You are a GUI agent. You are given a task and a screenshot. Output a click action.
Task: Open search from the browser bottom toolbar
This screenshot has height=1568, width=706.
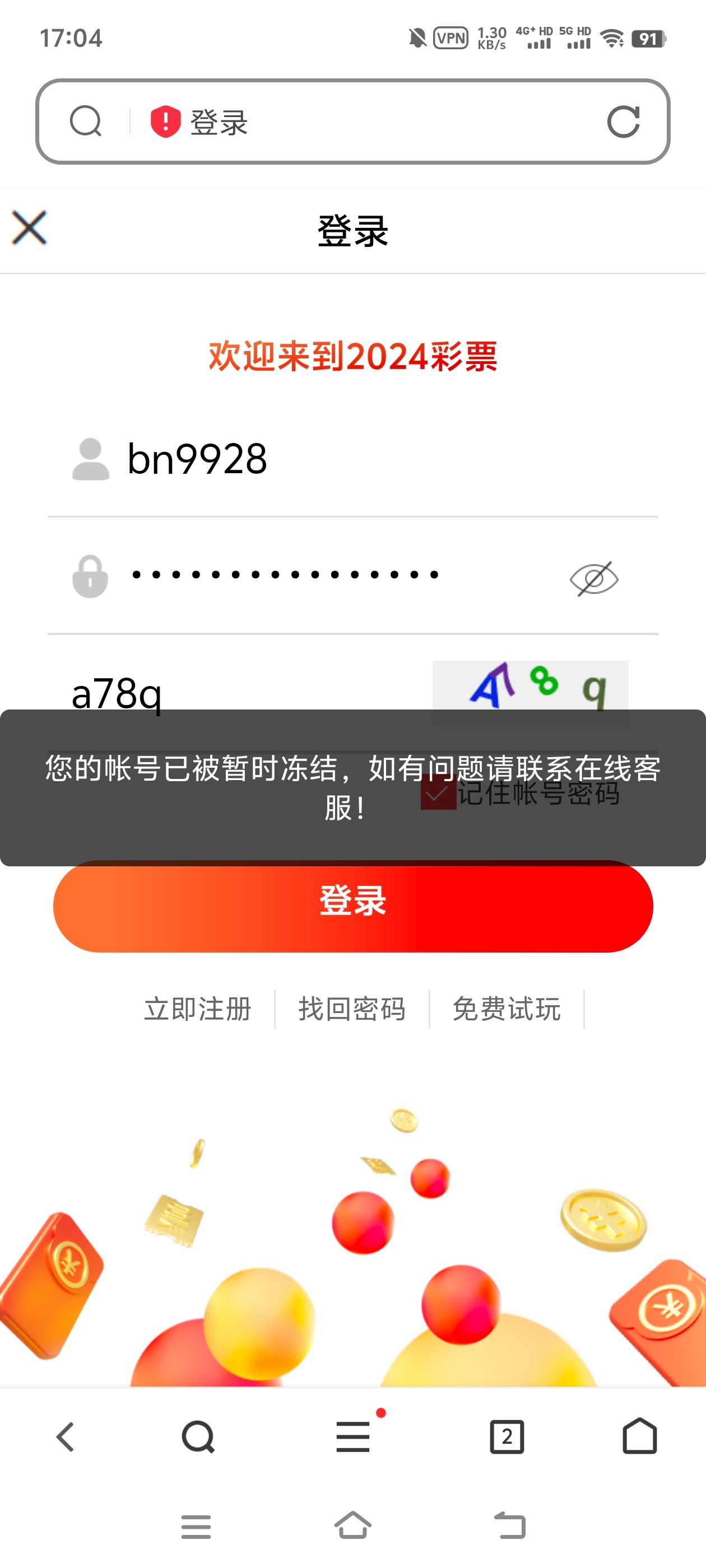[x=198, y=1437]
